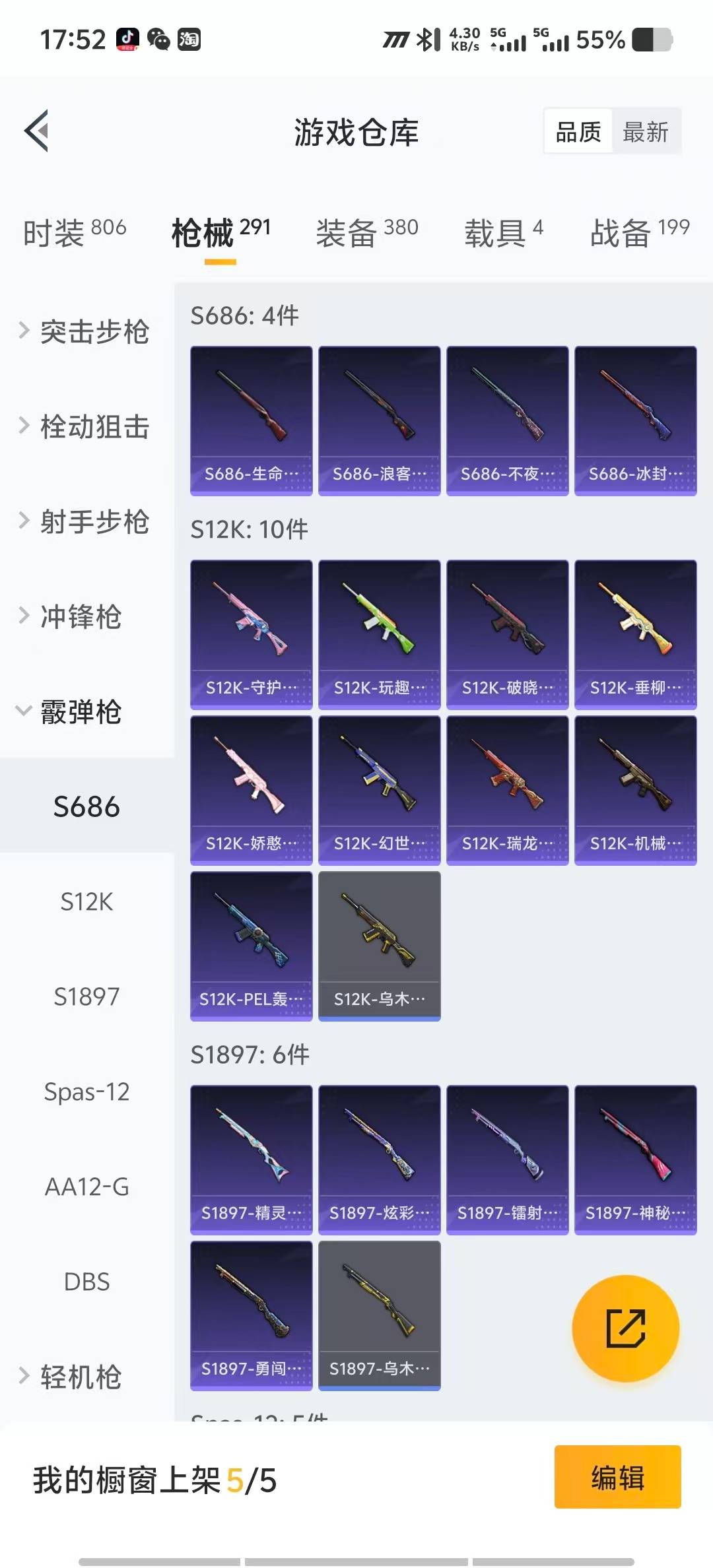This screenshot has height=1568, width=713.
Task: Expand the 突击步枪 category
Action: tap(94, 333)
